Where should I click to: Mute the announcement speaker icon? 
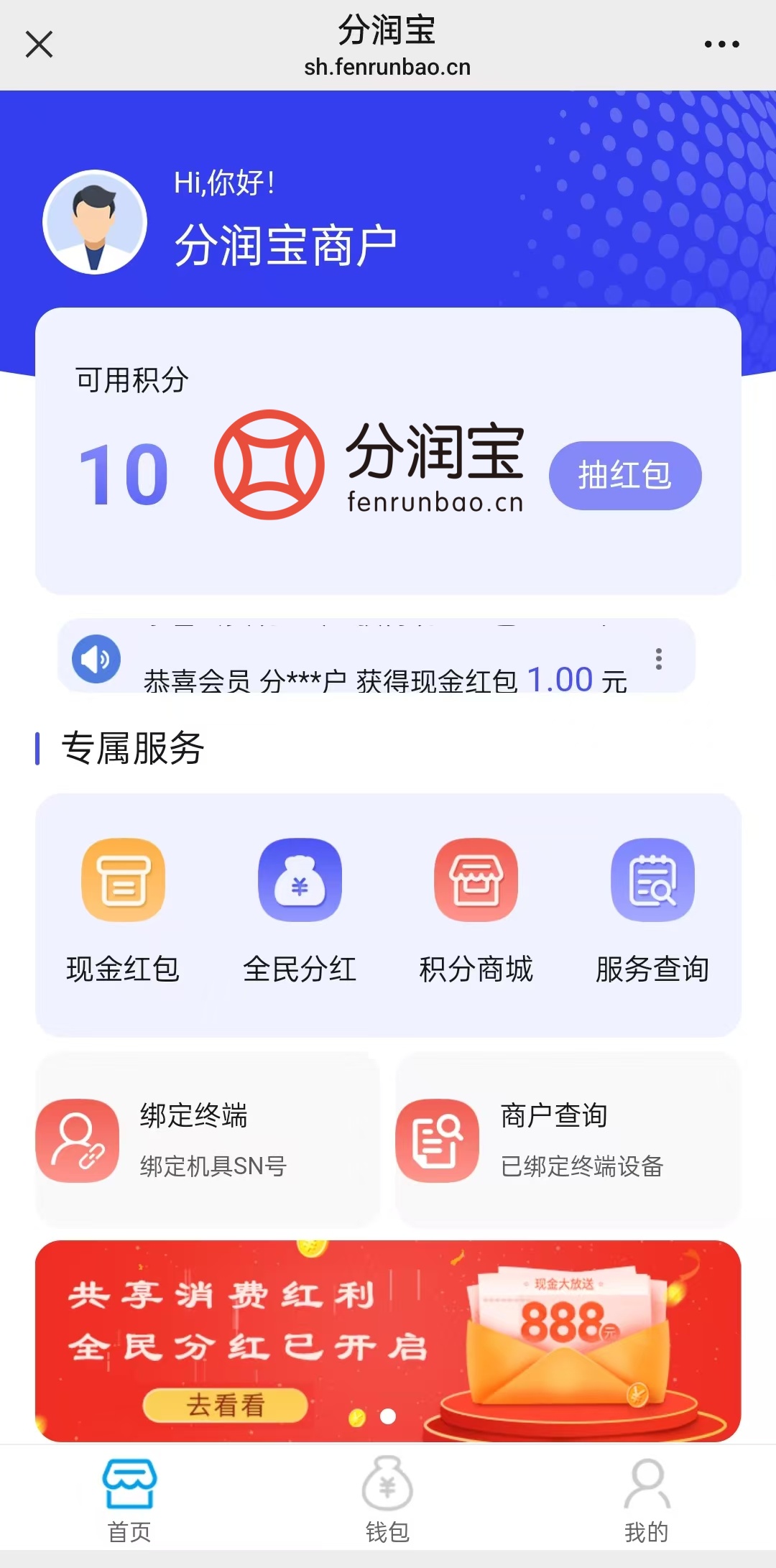pyautogui.click(x=96, y=659)
